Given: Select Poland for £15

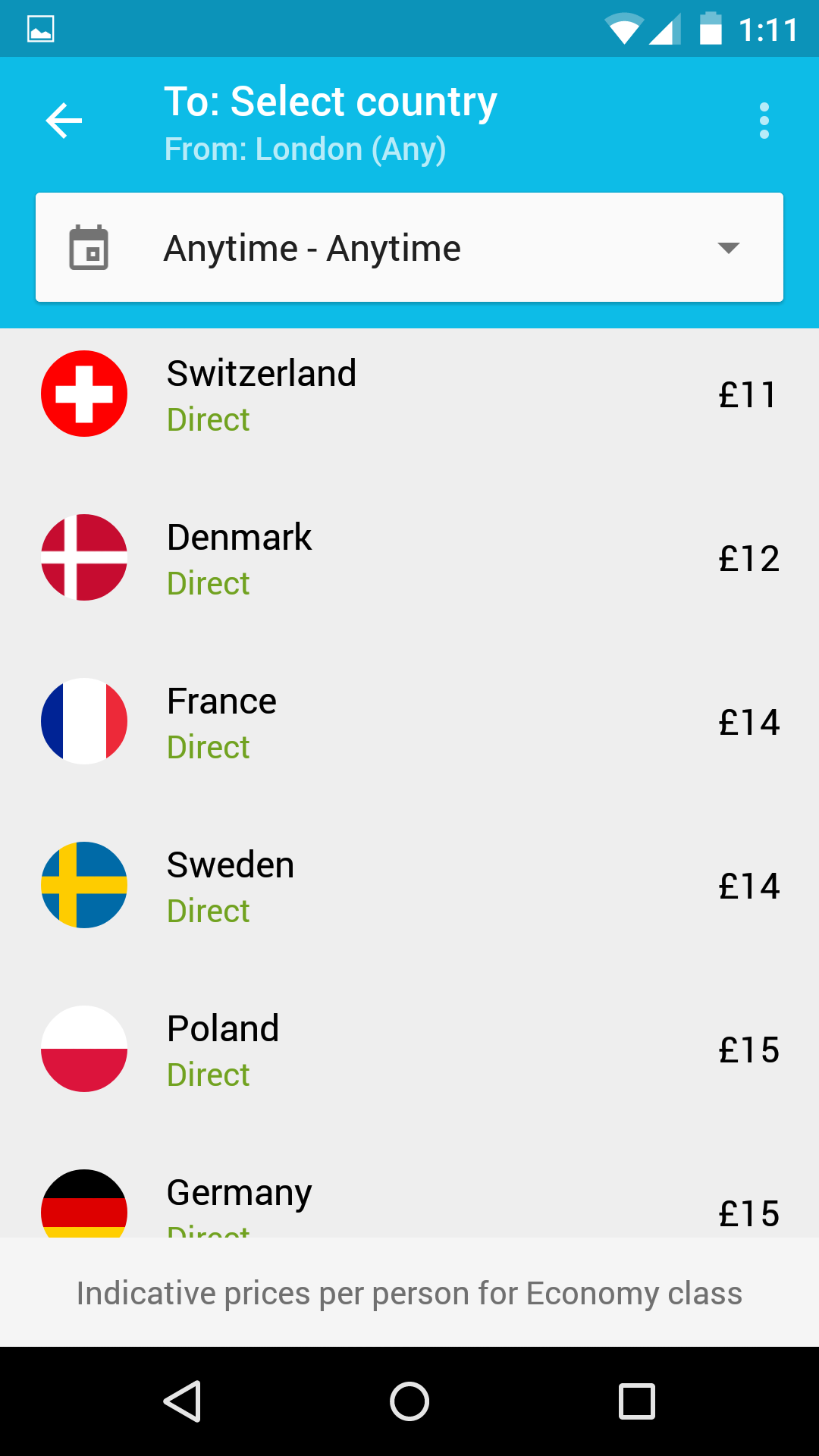Looking at the screenshot, I should (409, 1049).
